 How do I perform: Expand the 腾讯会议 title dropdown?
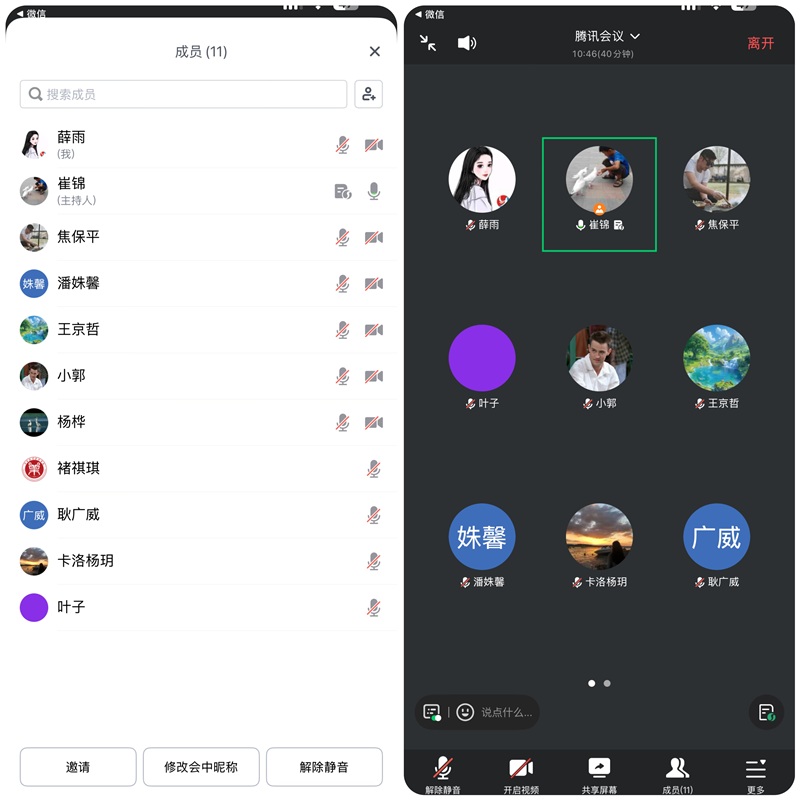point(606,36)
